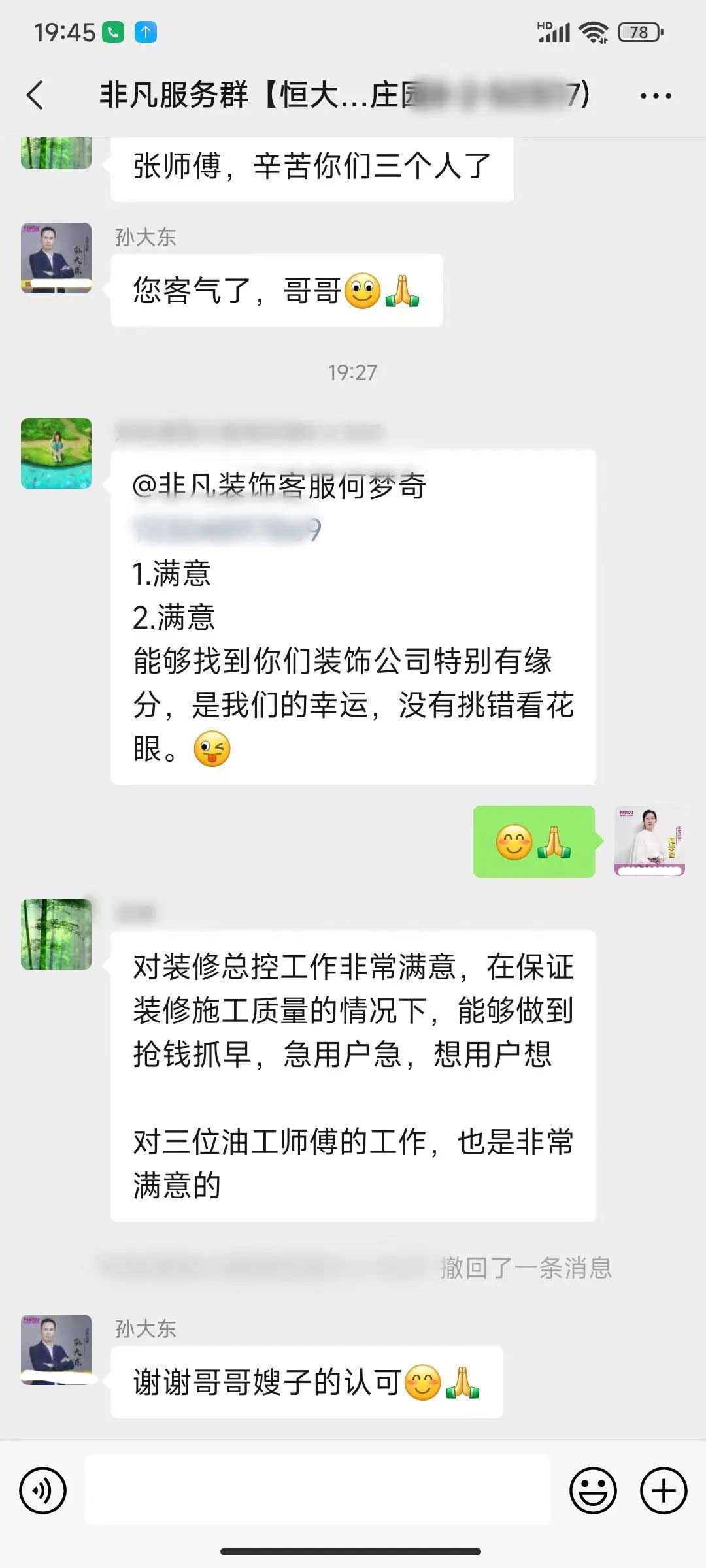Open 孙大东's avatar beside 谢谢哥哥嫂子的认可 message
This screenshot has height=1568, width=706.
coord(56,1349)
